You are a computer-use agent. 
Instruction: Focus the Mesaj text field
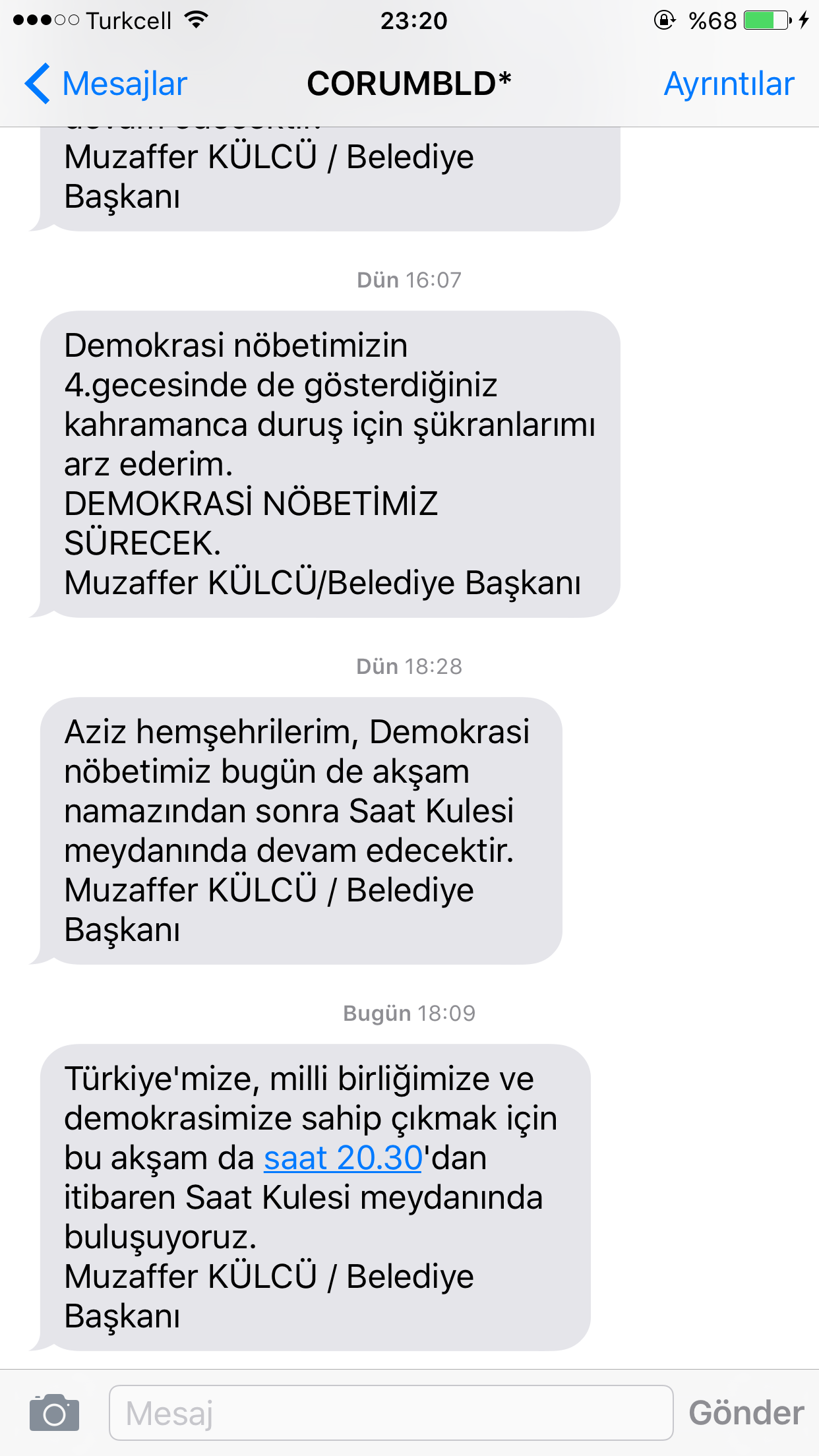pos(391,1412)
